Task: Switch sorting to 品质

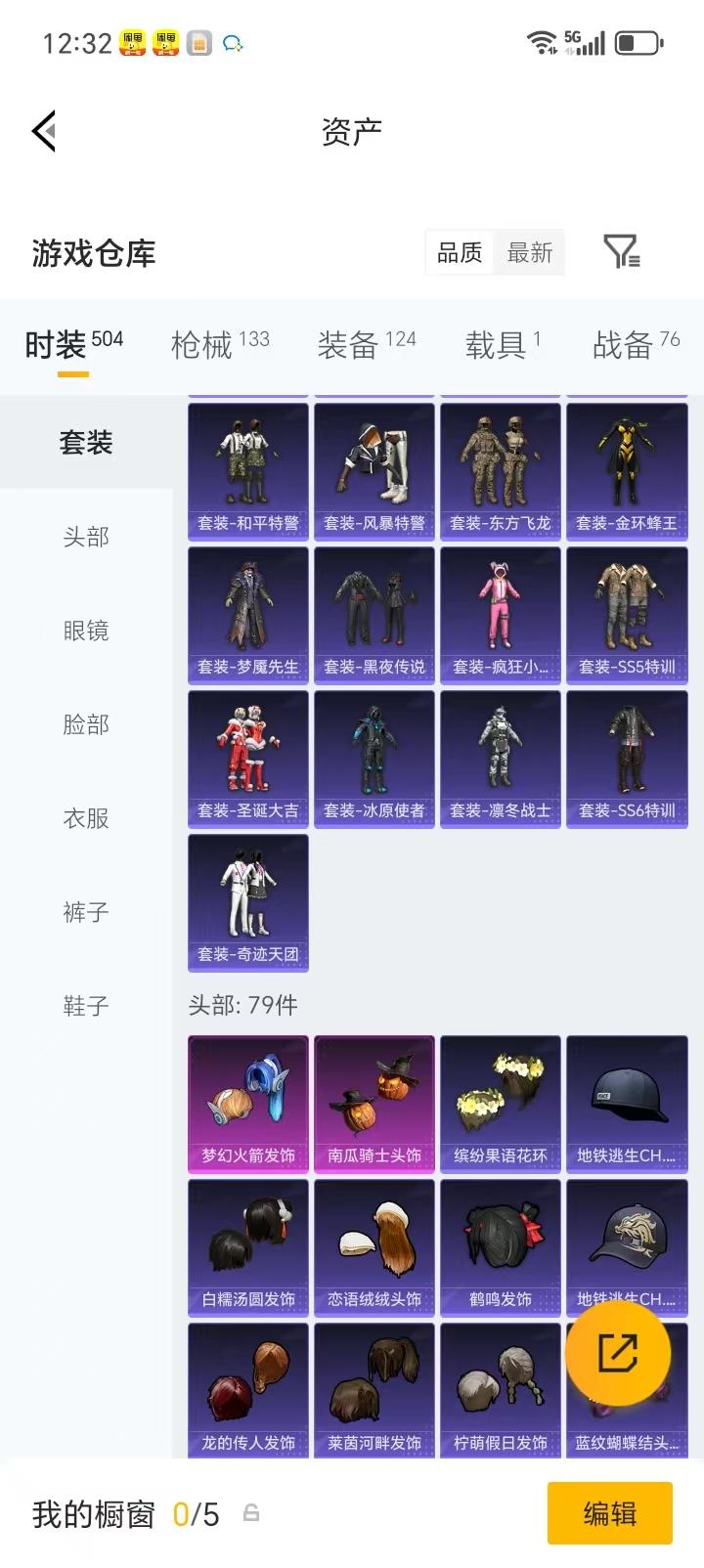Action: coord(460,252)
